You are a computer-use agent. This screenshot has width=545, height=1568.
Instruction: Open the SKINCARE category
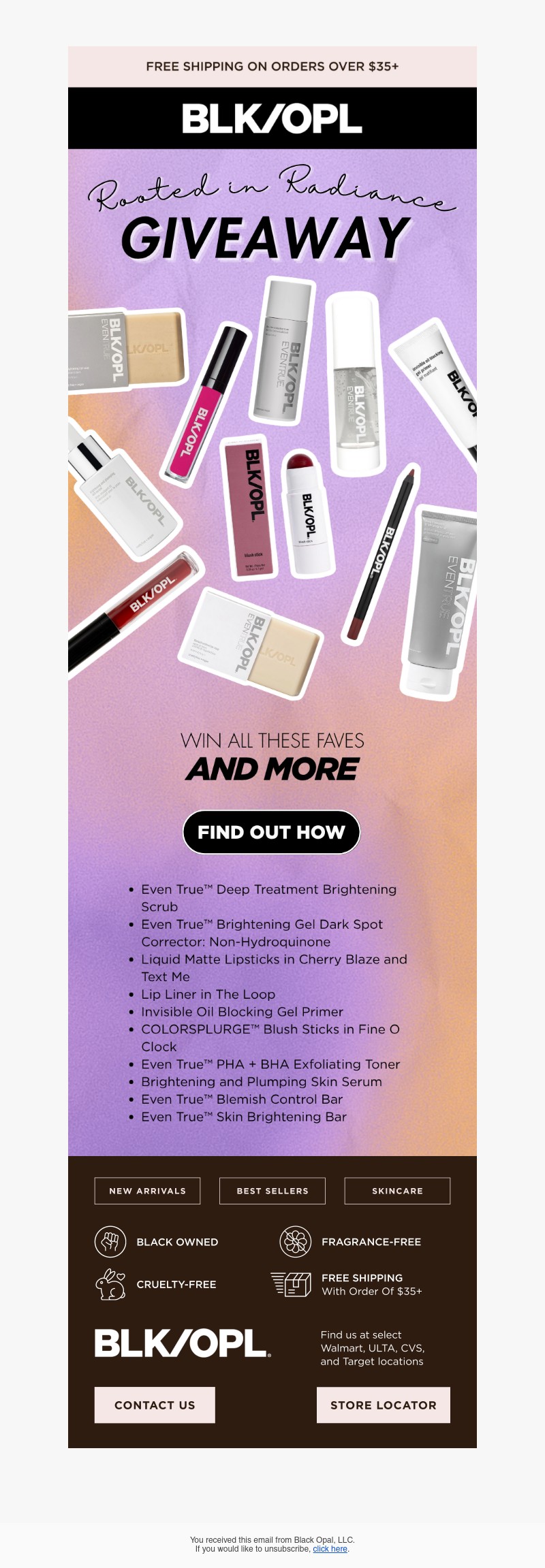397,1191
